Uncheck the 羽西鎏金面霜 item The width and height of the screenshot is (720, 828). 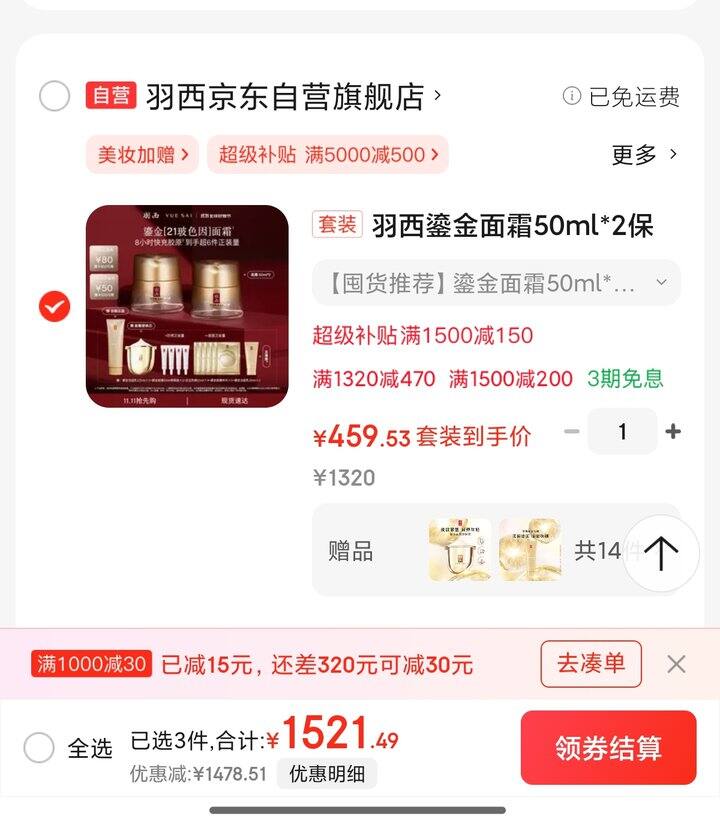tap(54, 307)
